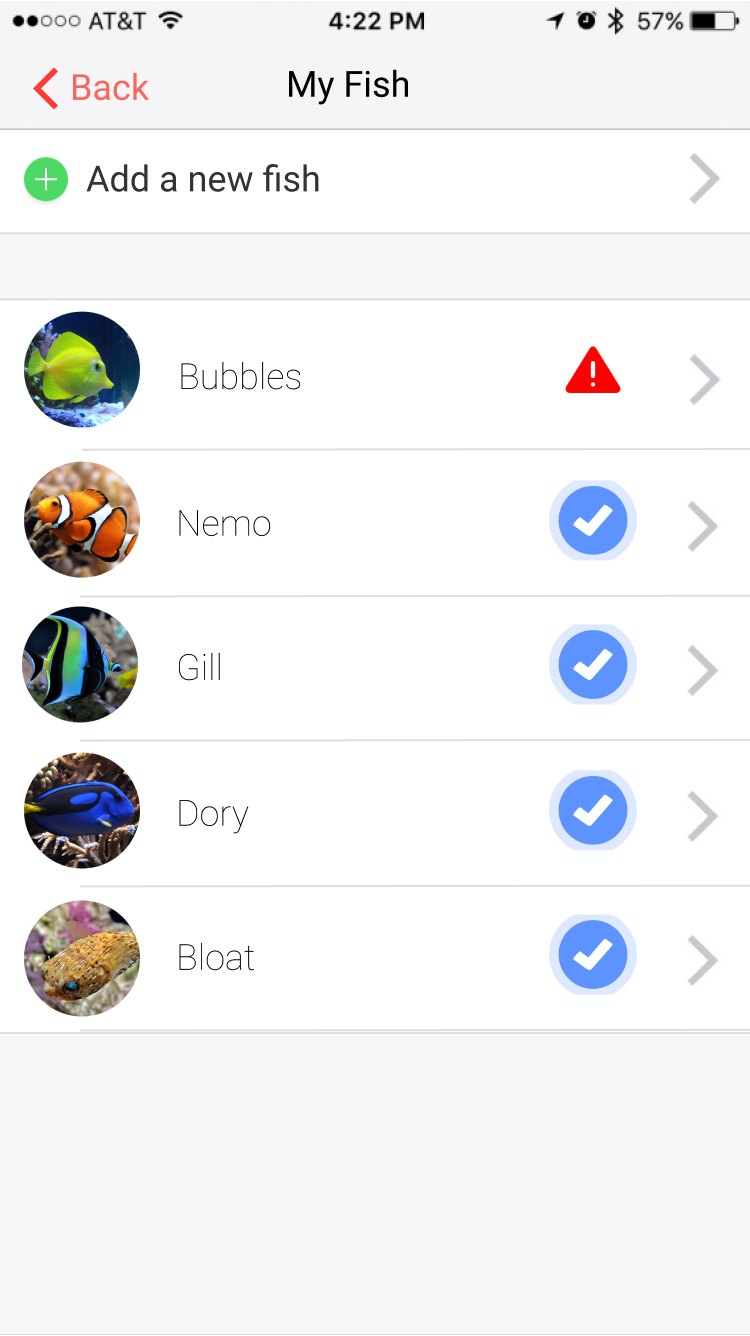The width and height of the screenshot is (750, 1336).
Task: Select the Bloat fish row
Action: pos(375,959)
